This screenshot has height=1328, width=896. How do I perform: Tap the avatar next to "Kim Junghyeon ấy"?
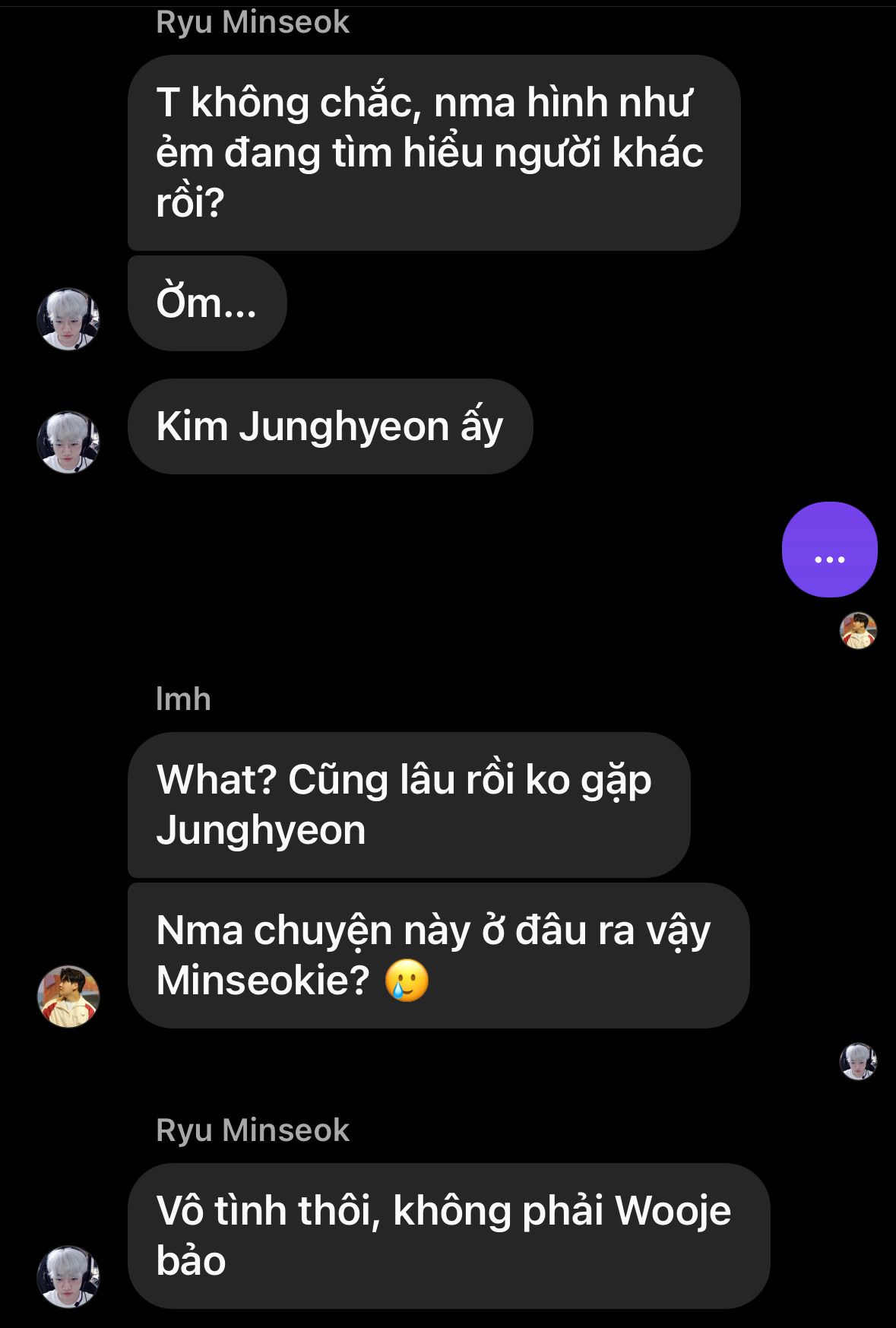(68, 442)
